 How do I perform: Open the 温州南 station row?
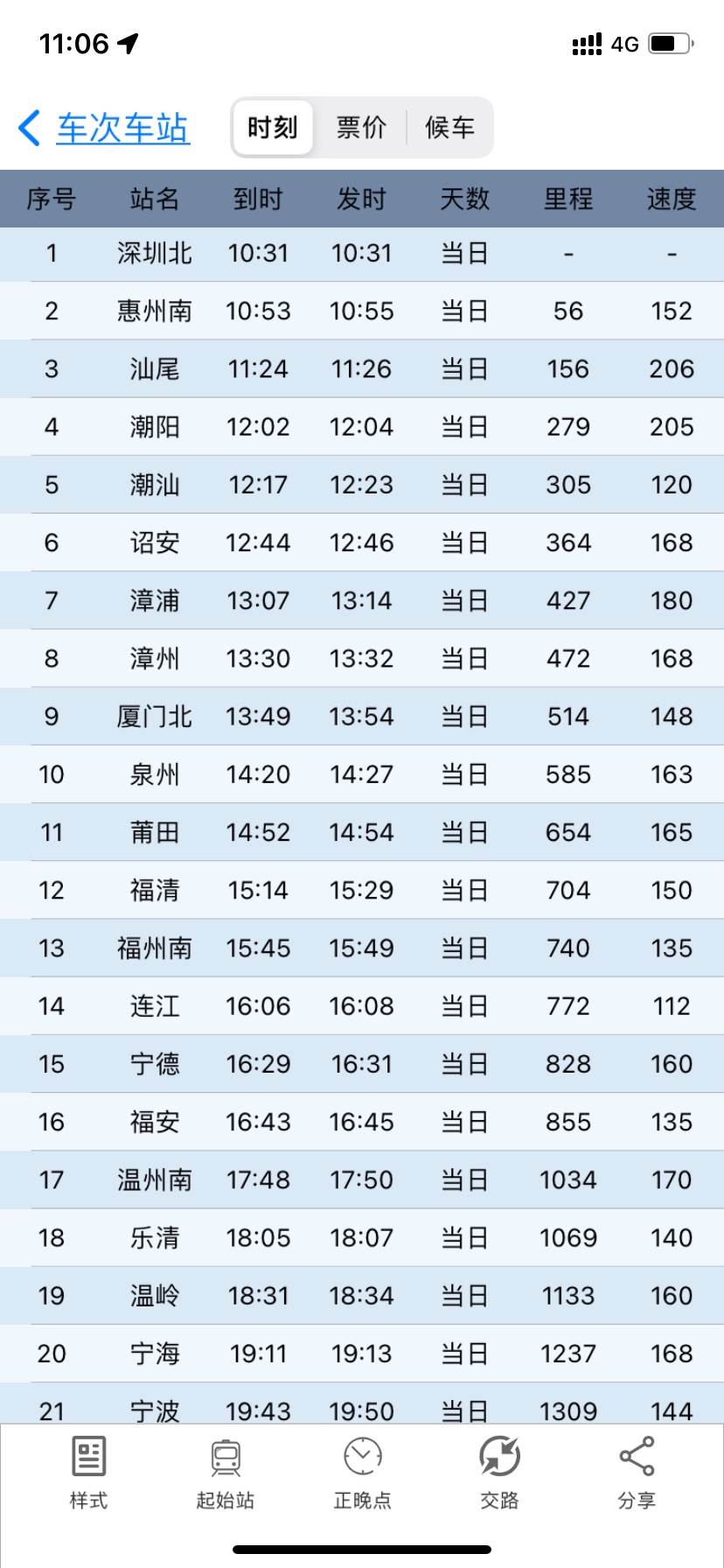362,1180
